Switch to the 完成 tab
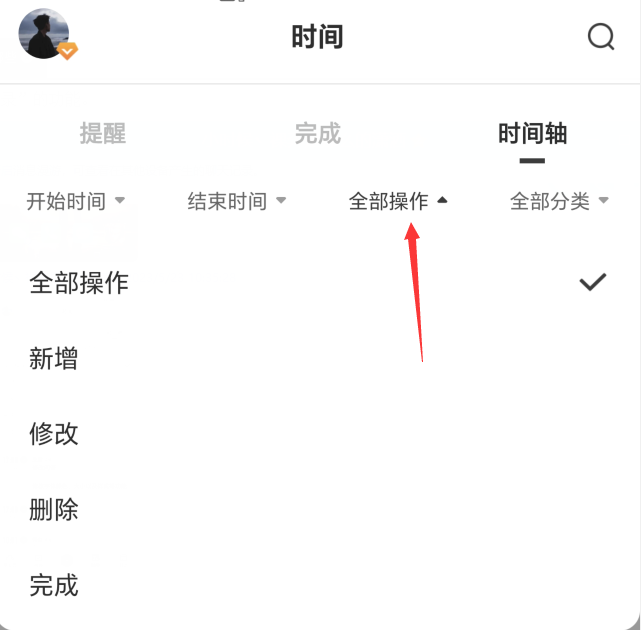The width and height of the screenshot is (641, 630). [318, 133]
